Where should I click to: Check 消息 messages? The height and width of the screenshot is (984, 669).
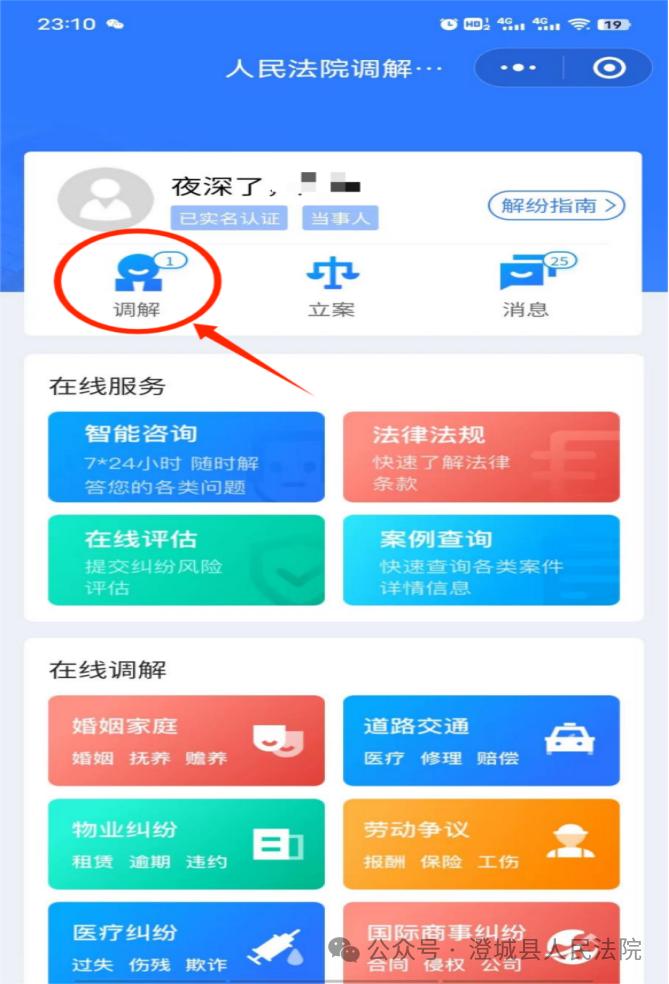pos(526,287)
